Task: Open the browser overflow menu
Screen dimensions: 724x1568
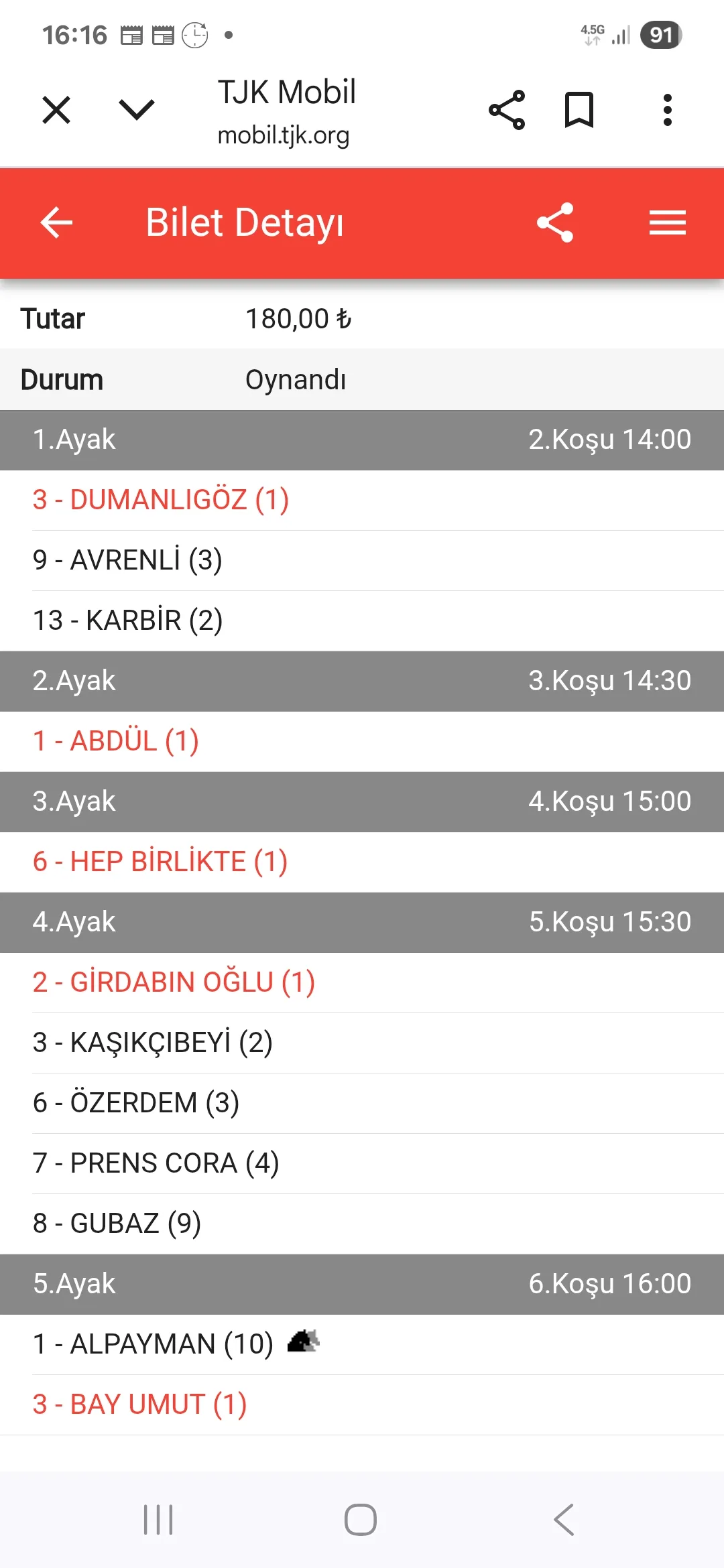Action: 667,110
